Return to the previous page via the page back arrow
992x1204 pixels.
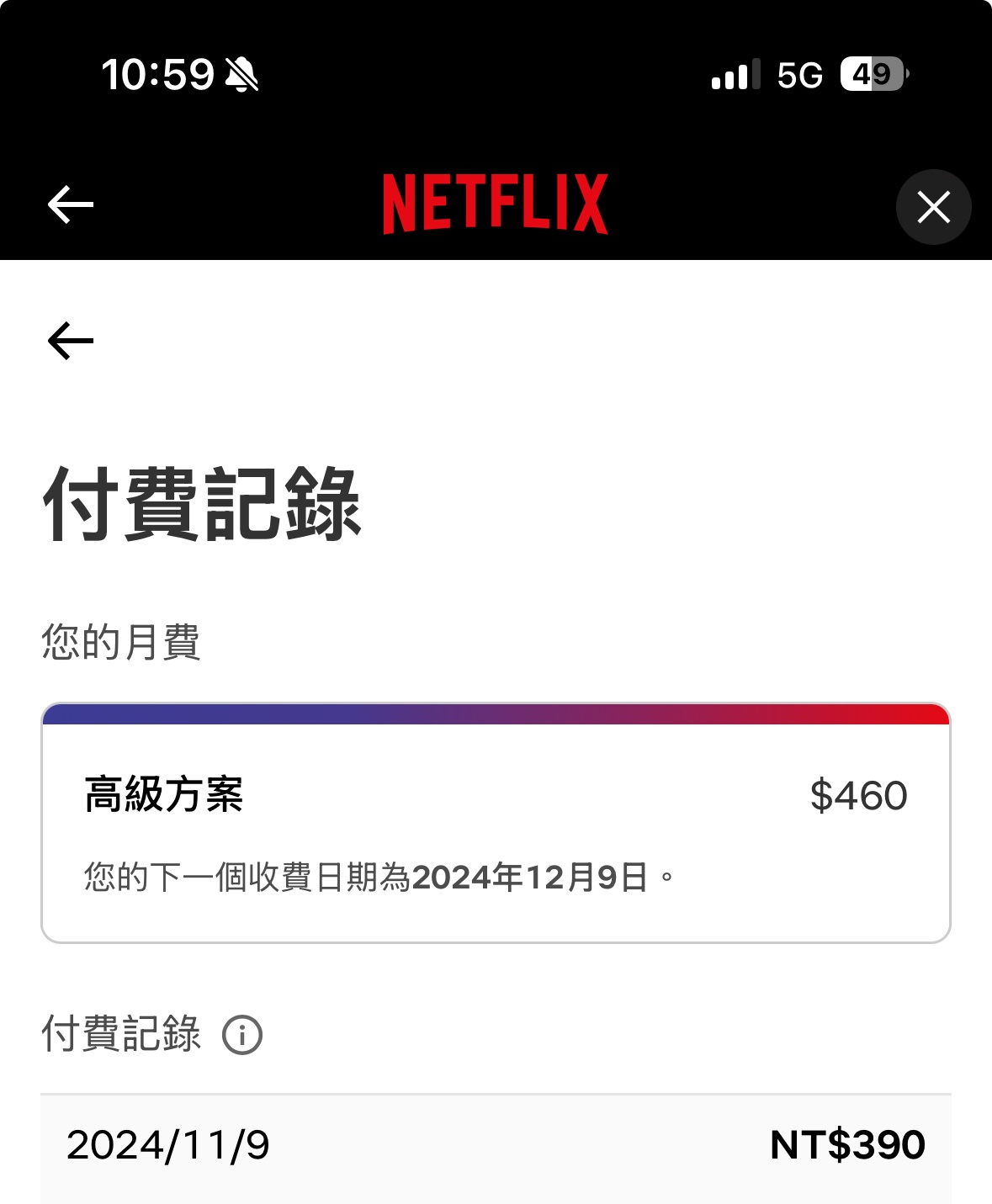pyautogui.click(x=71, y=341)
